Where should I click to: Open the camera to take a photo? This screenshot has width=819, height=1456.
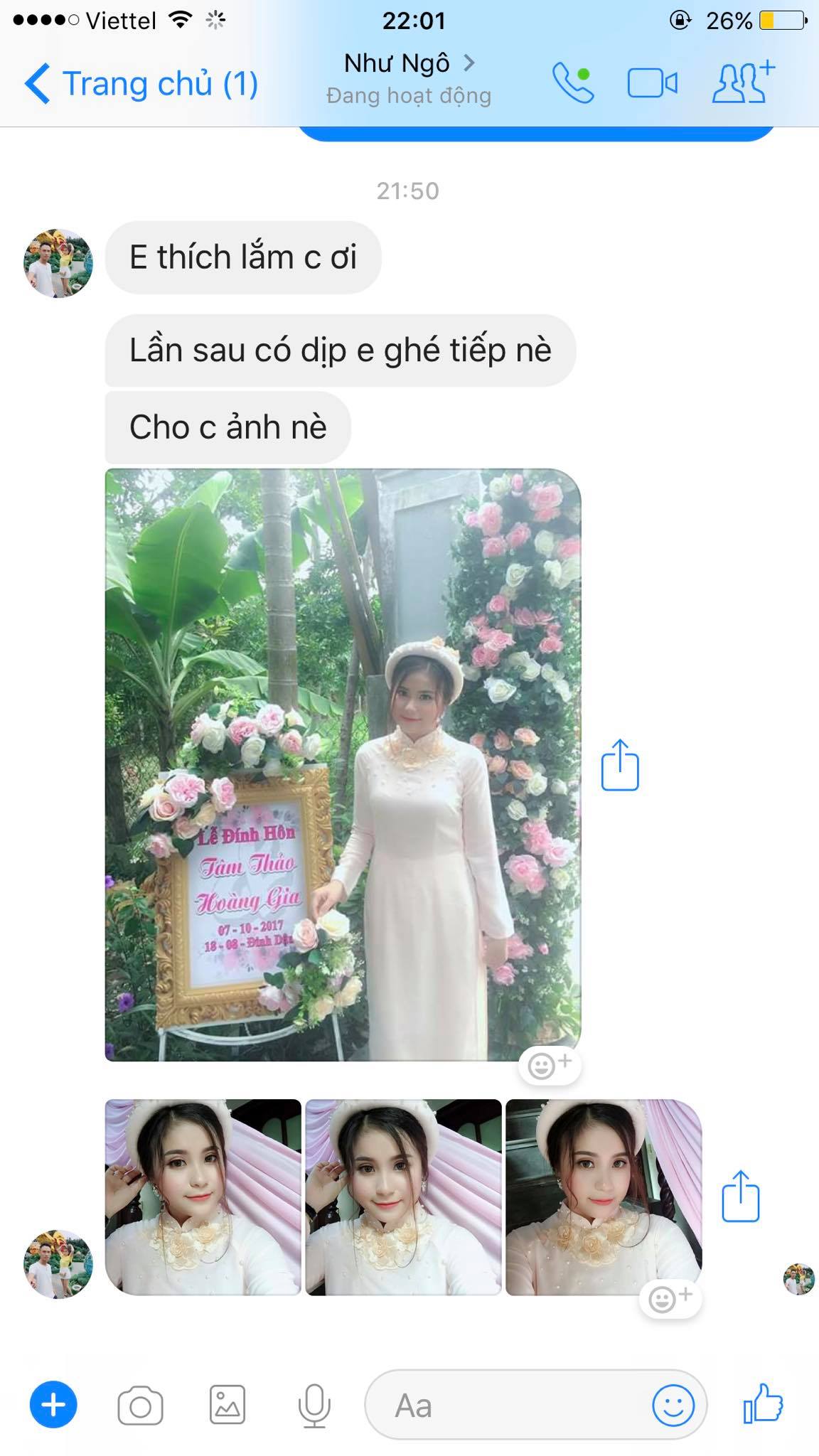(x=140, y=1406)
